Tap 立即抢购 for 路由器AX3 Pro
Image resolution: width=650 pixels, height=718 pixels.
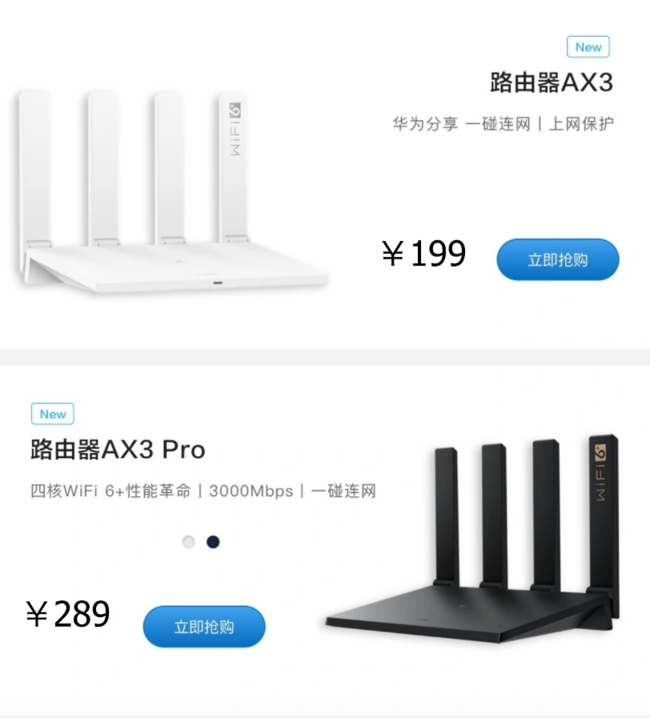click(204, 627)
